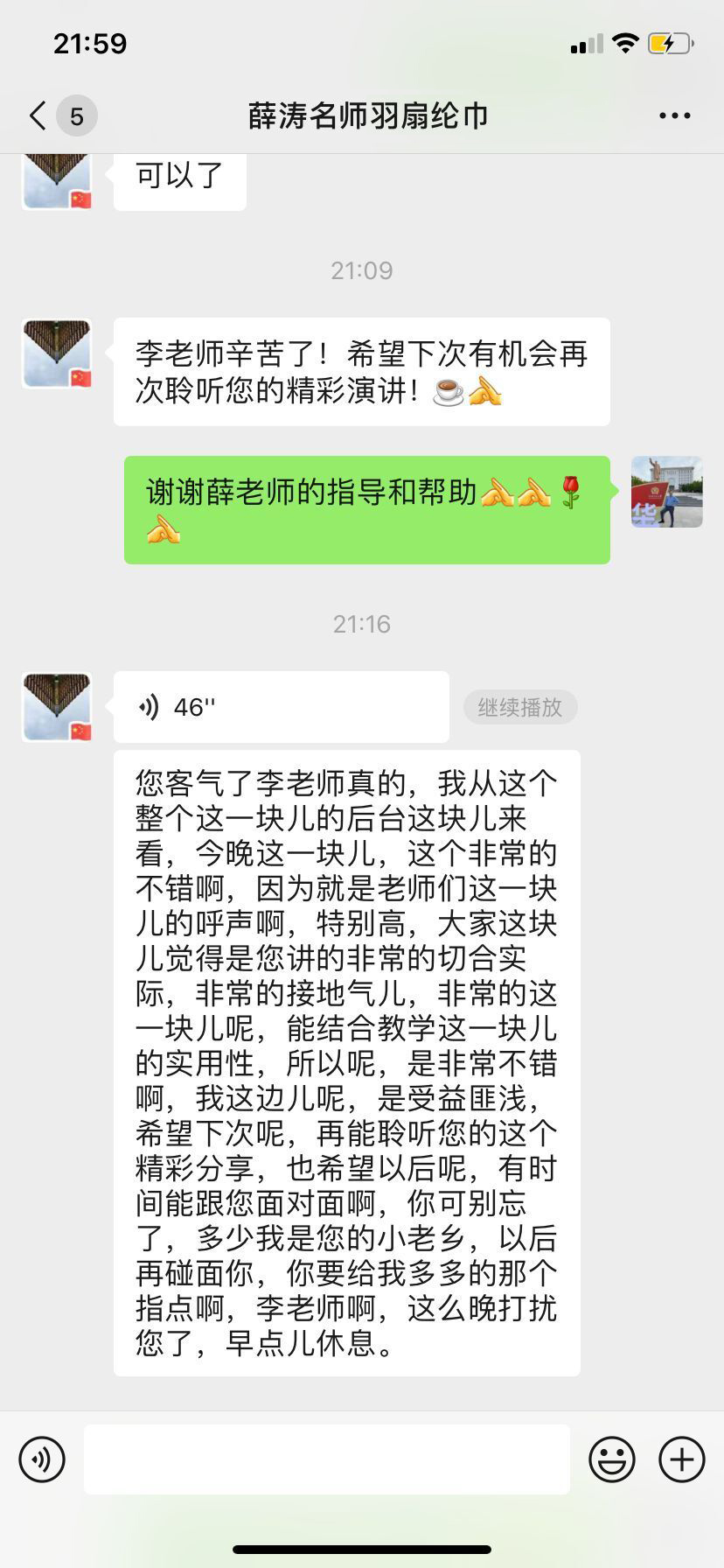Screen dimensions: 724x1568
Task: Focus the message text field
Action: click(x=327, y=1459)
